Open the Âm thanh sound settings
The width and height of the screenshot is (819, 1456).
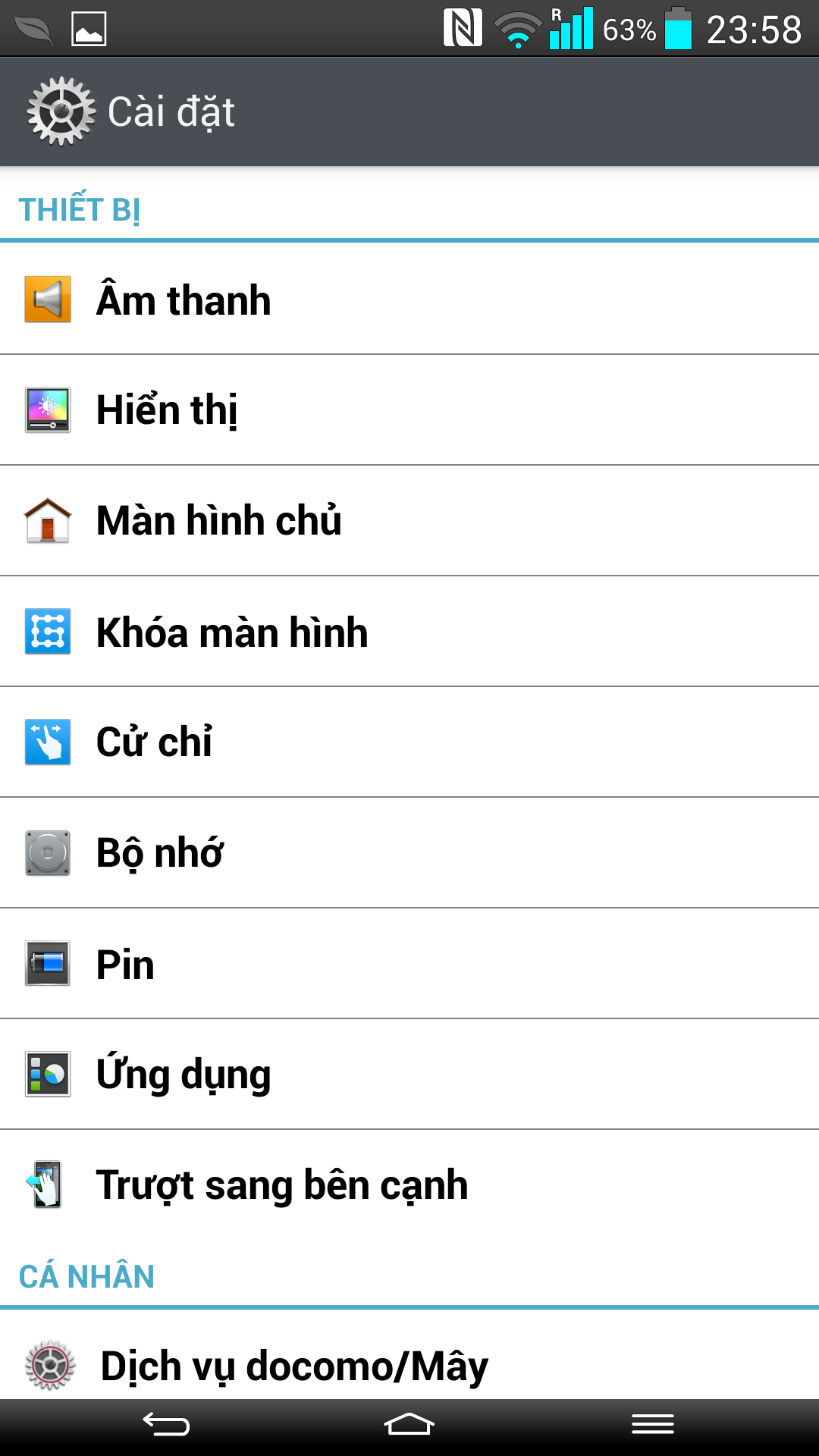point(409,300)
